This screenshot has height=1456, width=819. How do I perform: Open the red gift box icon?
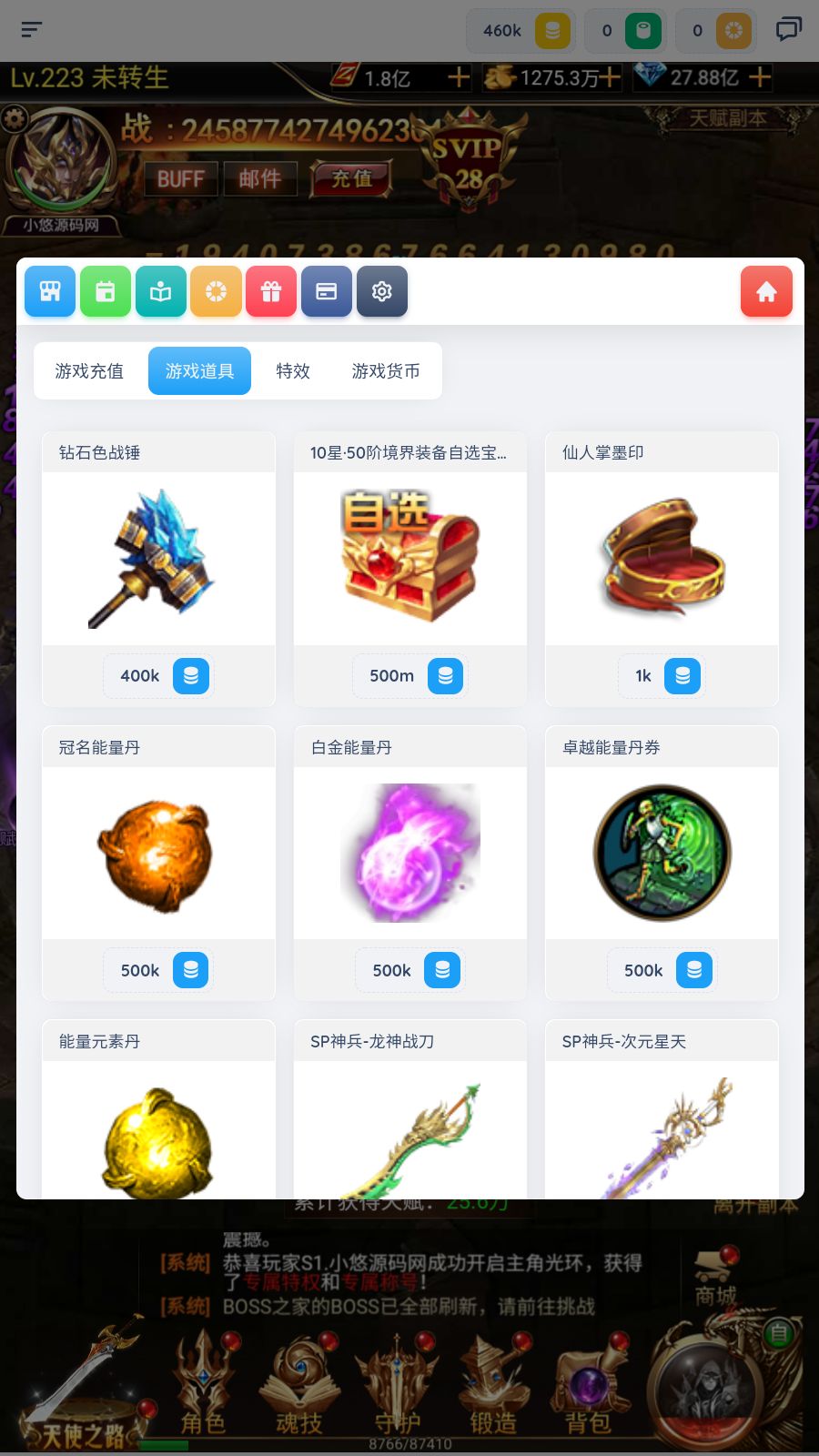click(271, 291)
